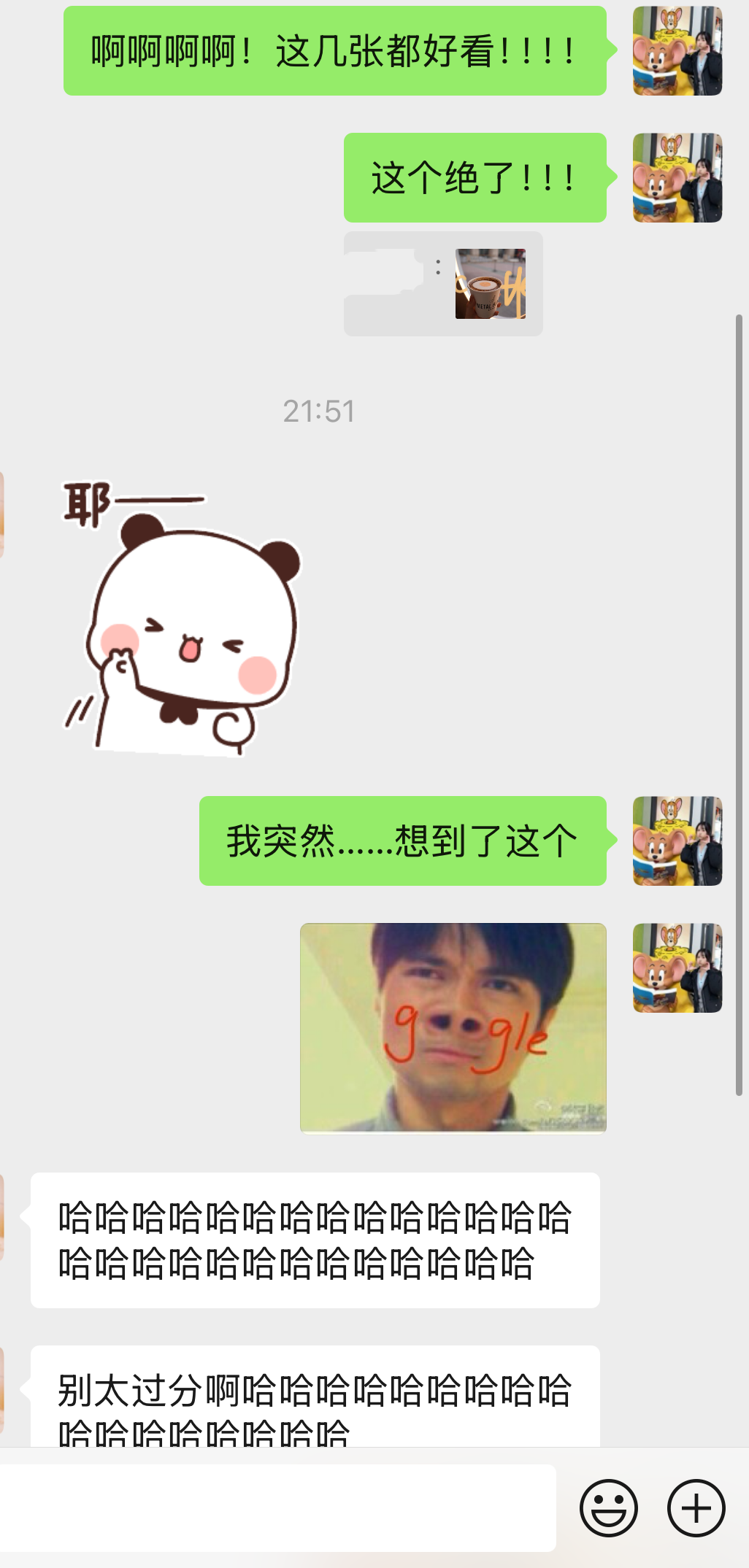The image size is (749, 1568).
Task: View the panda 耶 sticker
Action: point(182,617)
